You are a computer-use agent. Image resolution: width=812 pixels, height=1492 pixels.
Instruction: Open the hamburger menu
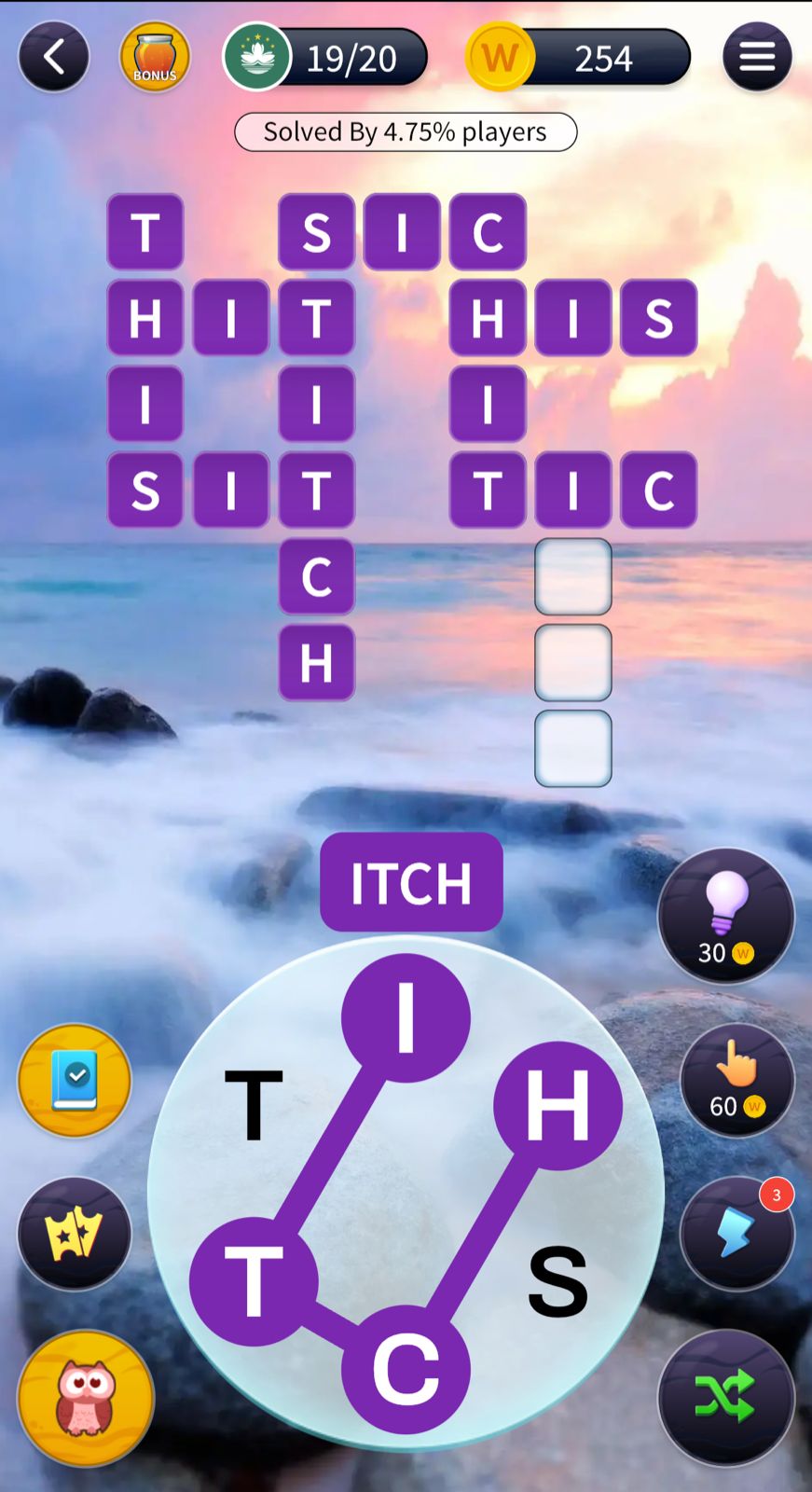756,57
